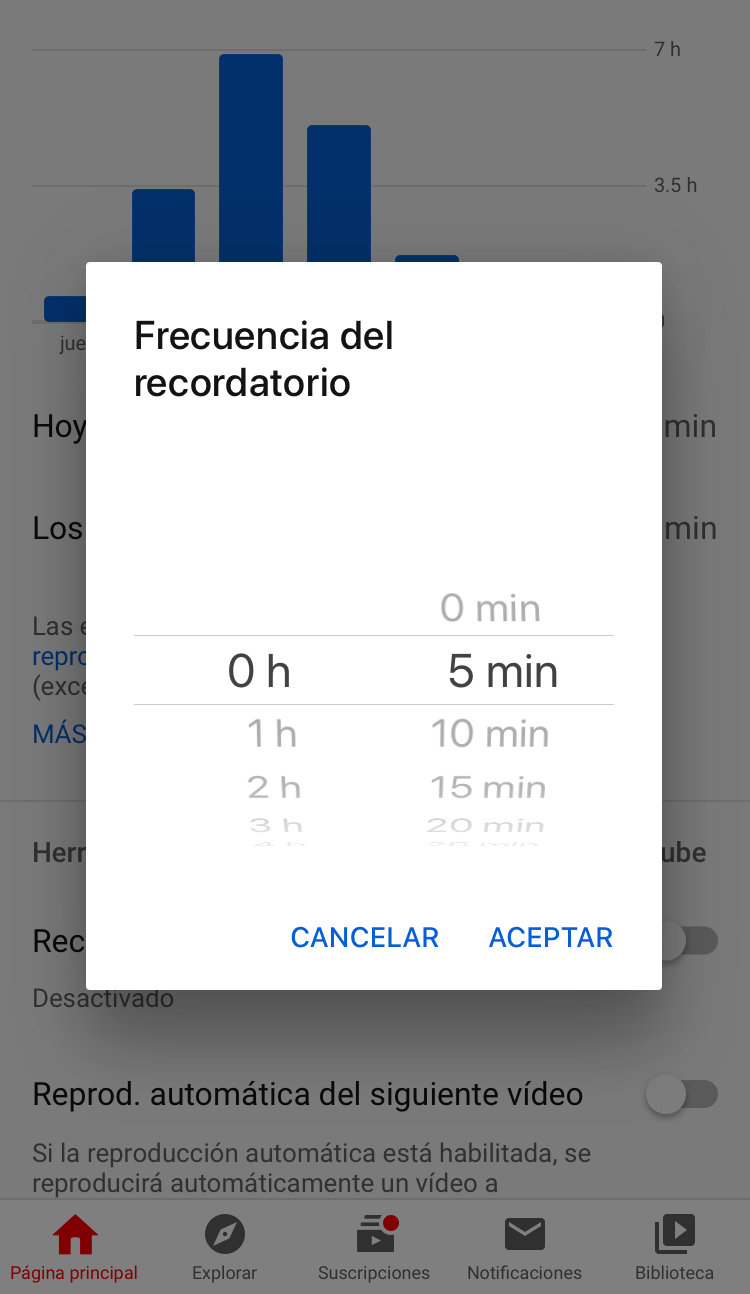Open the Suscripciones tab
Image resolution: width=750 pixels, height=1294 pixels.
374,1248
